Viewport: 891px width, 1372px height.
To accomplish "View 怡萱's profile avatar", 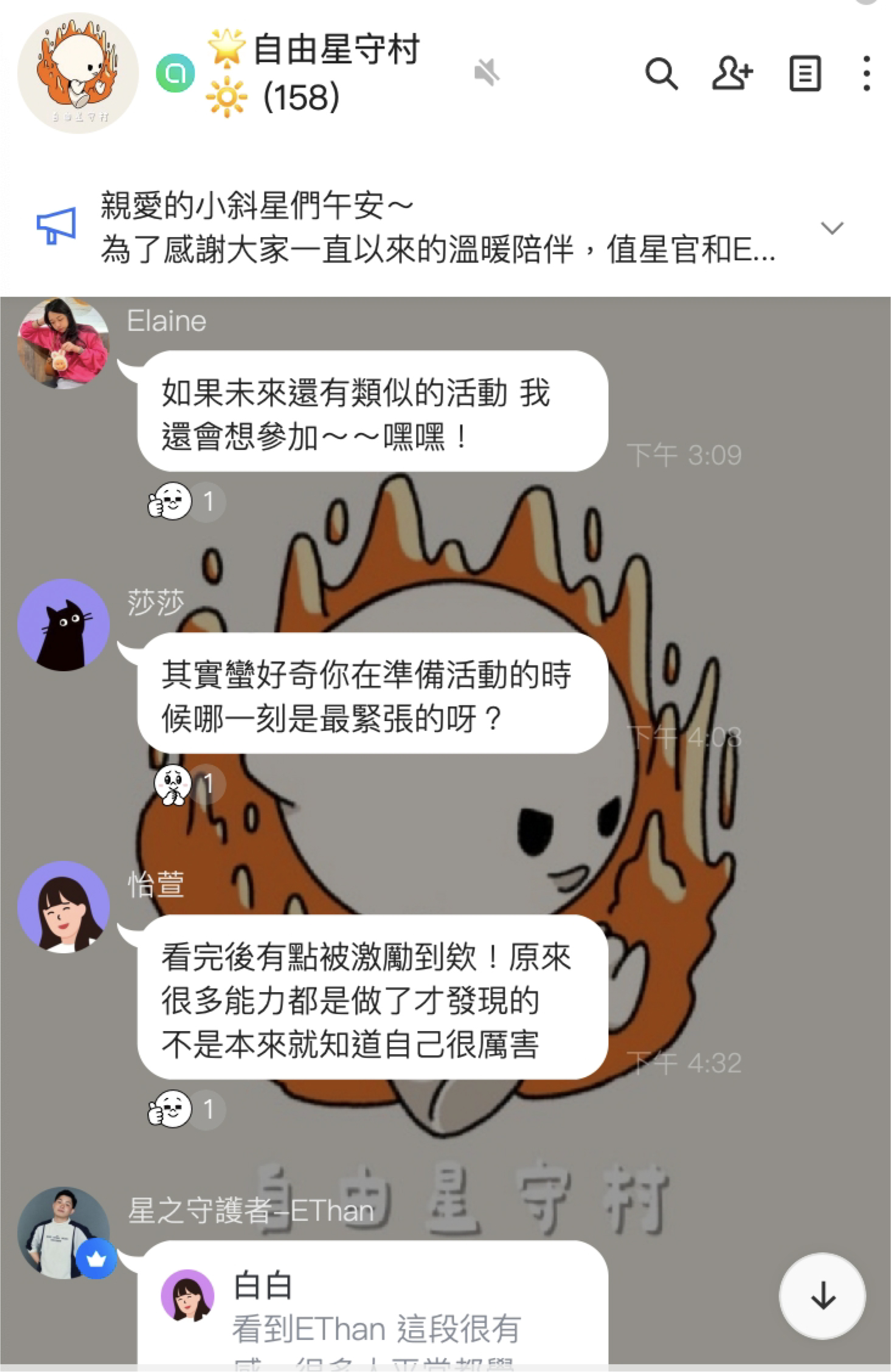I will point(63,906).
